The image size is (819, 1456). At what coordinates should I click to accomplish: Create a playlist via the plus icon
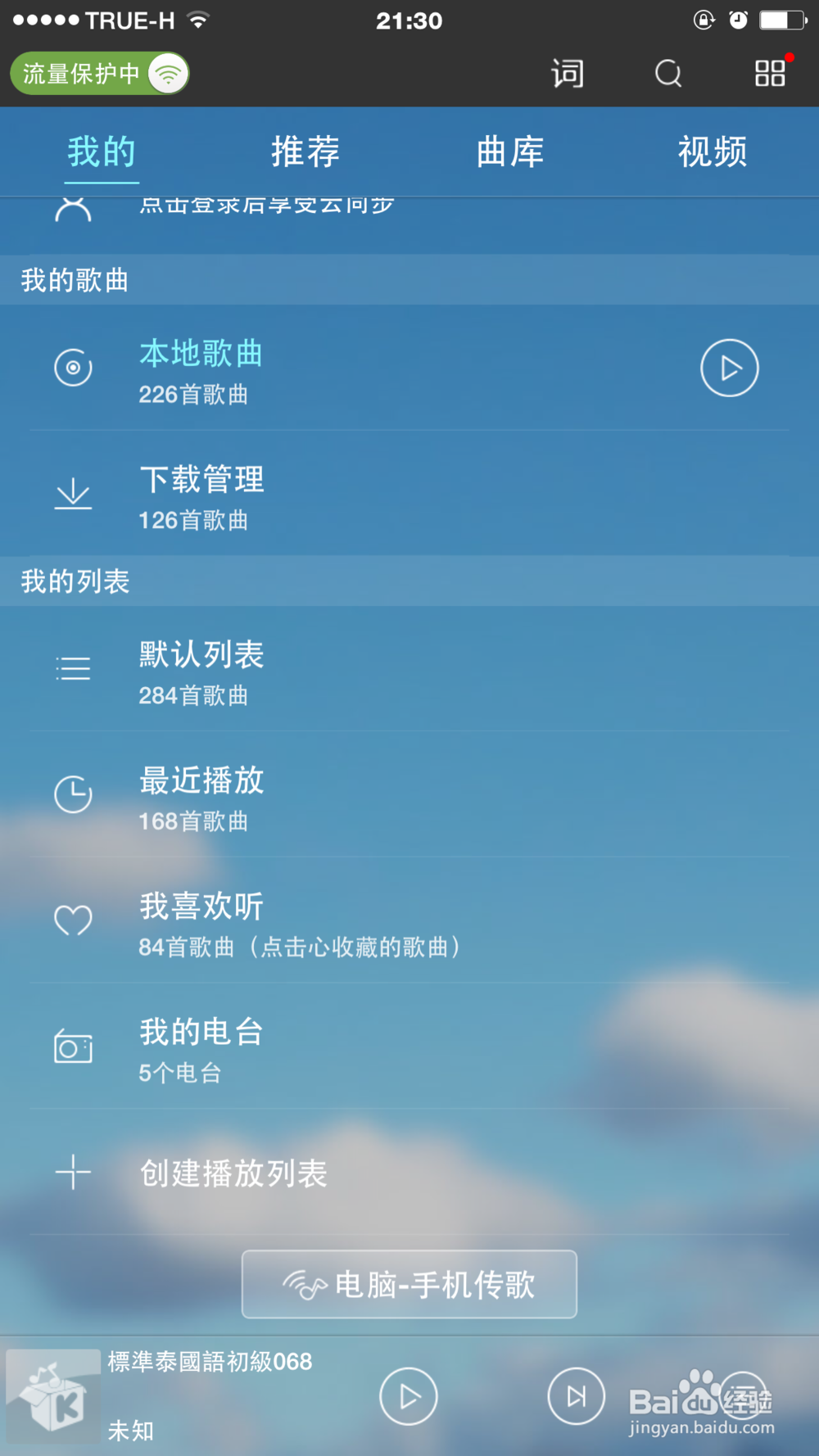point(73,1173)
